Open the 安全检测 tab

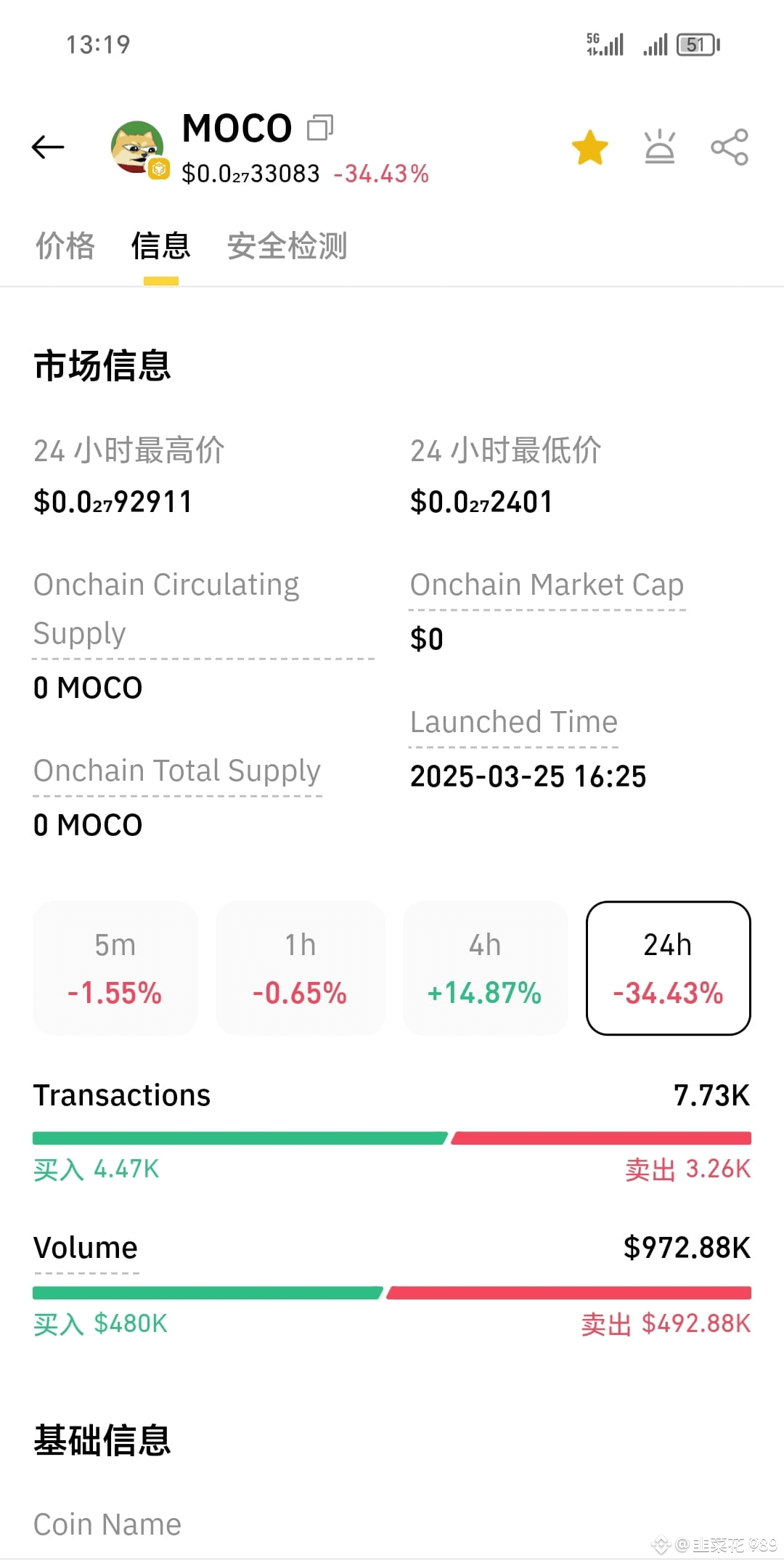(287, 247)
